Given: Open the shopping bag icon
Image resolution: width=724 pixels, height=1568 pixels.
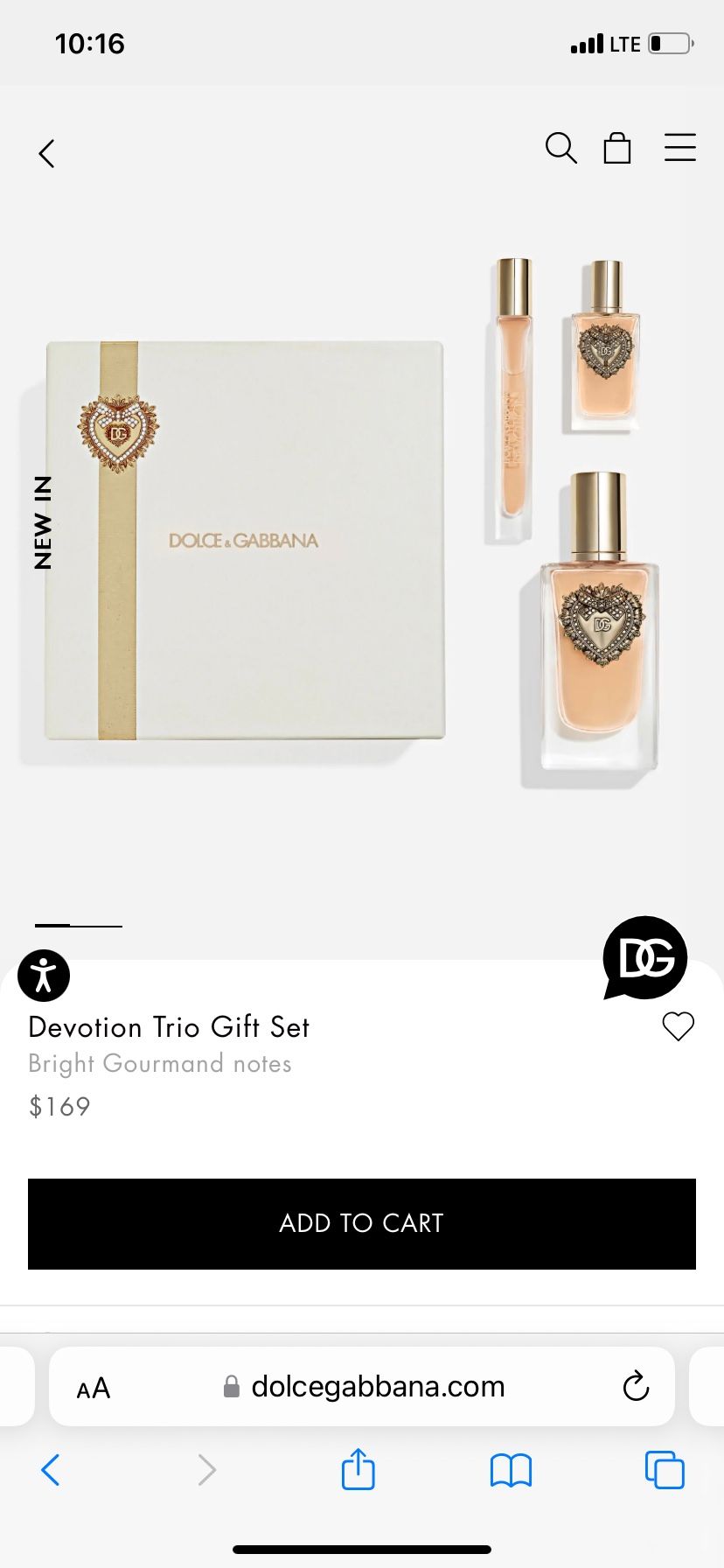Looking at the screenshot, I should [x=618, y=149].
